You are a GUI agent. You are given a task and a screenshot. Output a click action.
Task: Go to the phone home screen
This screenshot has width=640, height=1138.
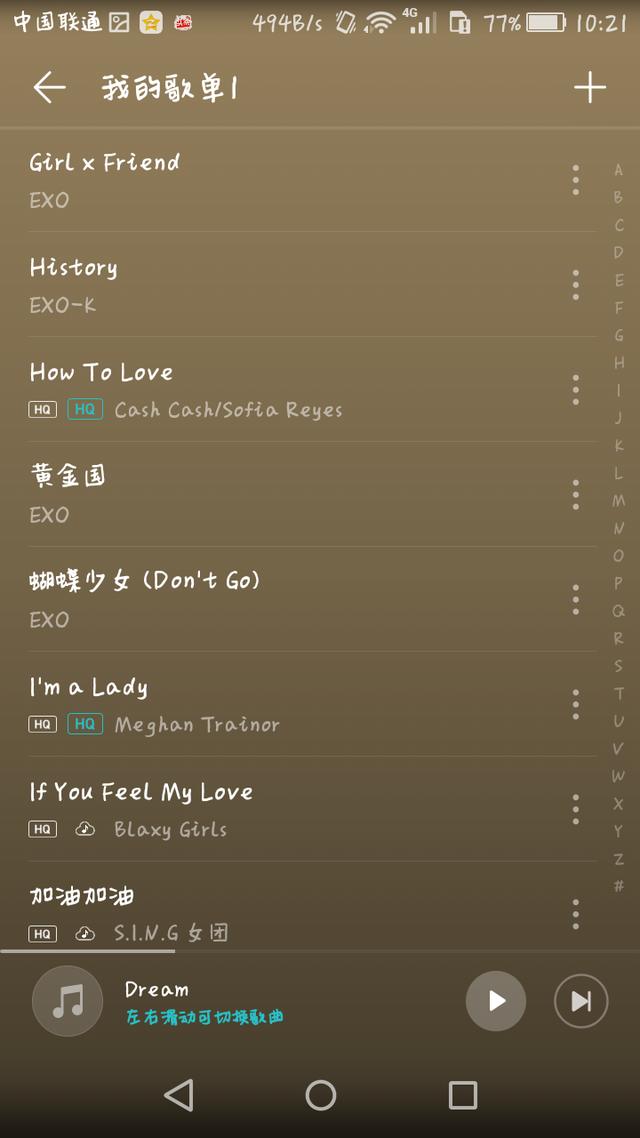(x=320, y=1094)
